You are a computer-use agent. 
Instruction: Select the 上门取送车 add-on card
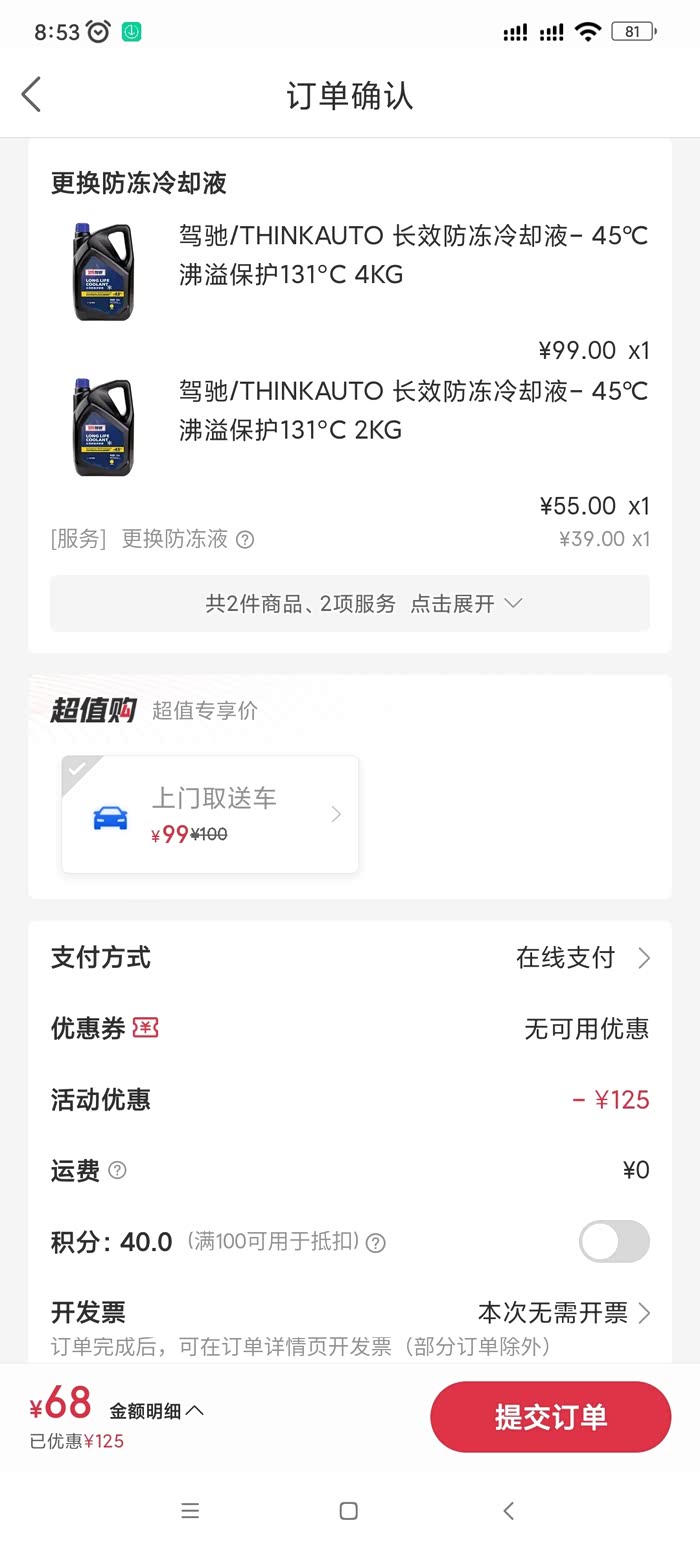[210, 815]
